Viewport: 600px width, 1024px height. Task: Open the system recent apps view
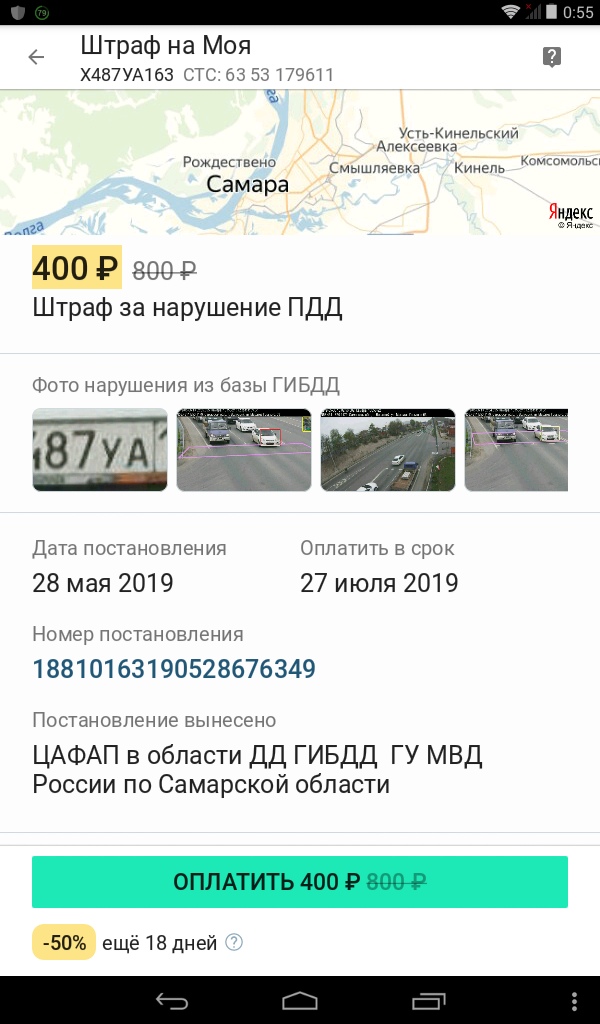pyautogui.click(x=428, y=1000)
